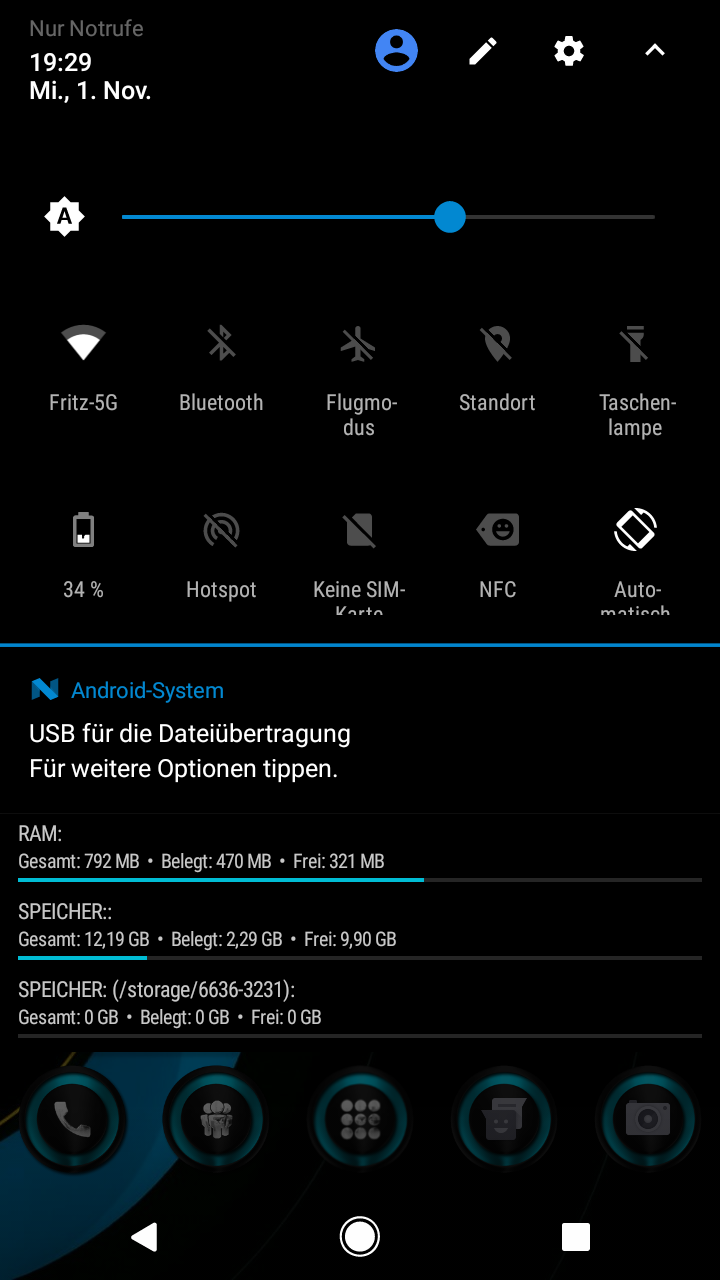Enable Flugmodus
720x1280 pixels.
359,380
